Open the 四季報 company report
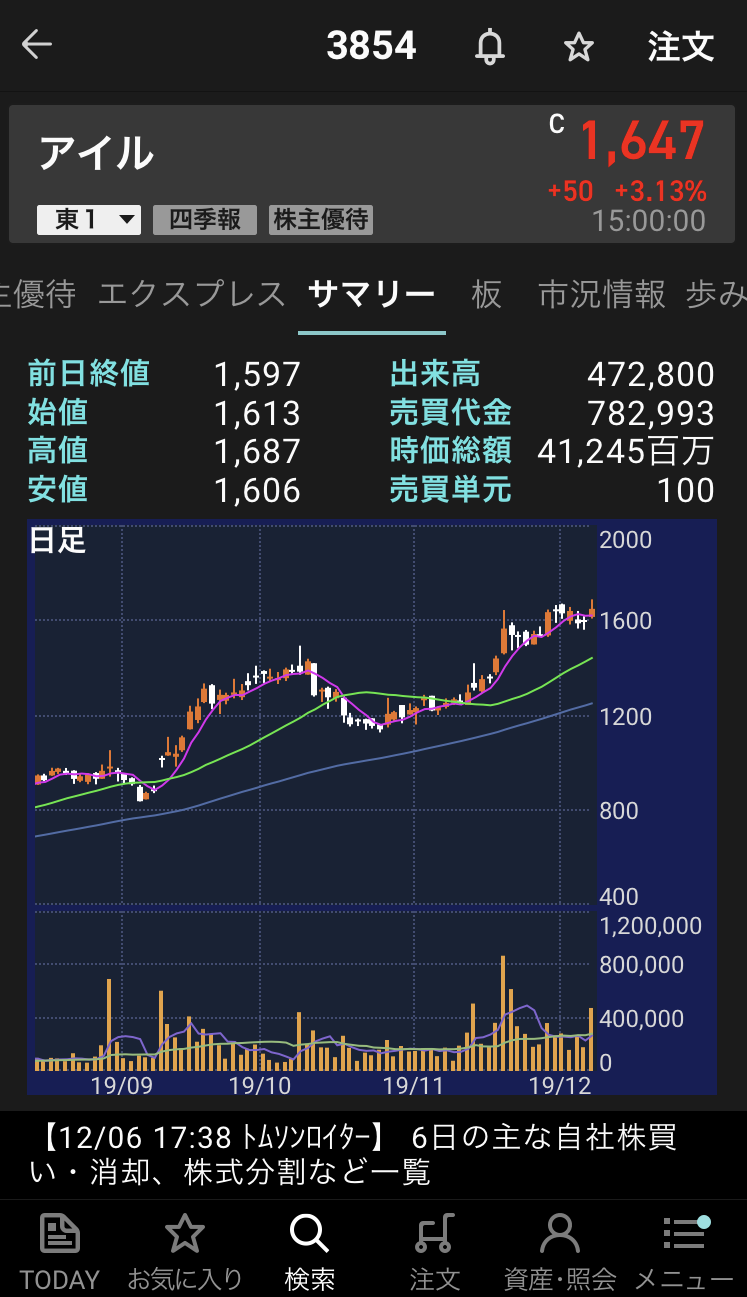This screenshot has width=747, height=1297. (x=205, y=220)
